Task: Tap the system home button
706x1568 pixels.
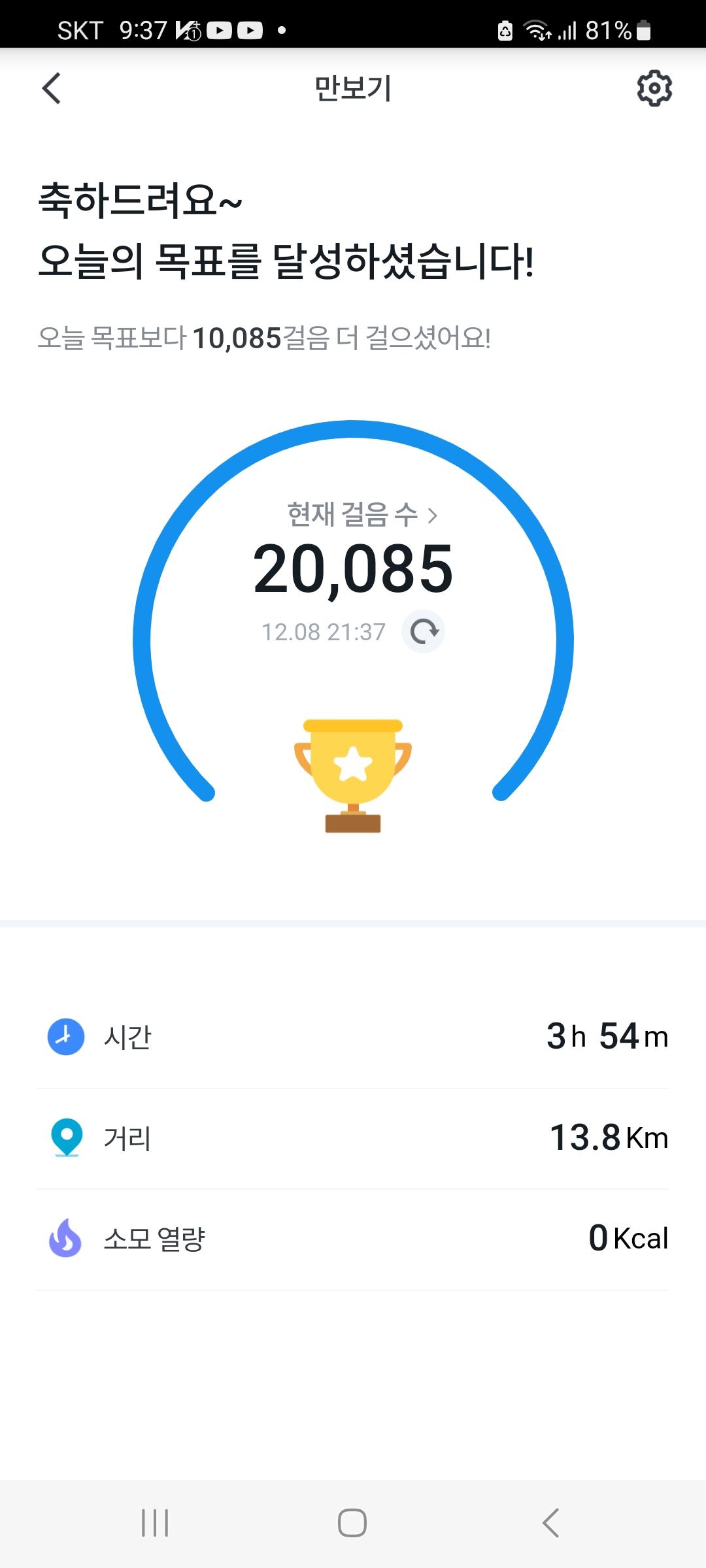Action: tap(352, 1523)
